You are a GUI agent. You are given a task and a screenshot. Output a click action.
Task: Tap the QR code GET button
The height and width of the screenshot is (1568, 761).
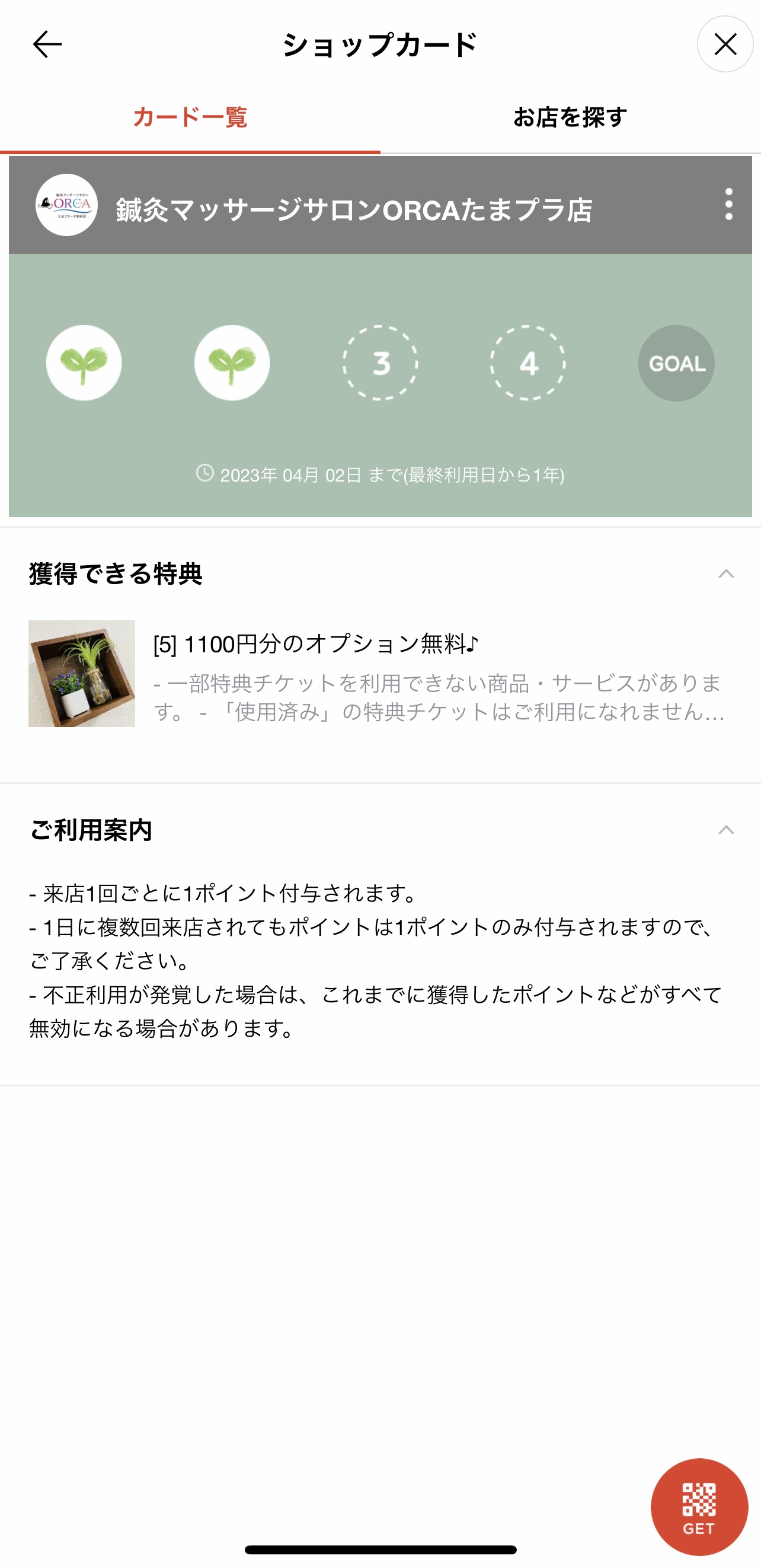(x=699, y=1506)
